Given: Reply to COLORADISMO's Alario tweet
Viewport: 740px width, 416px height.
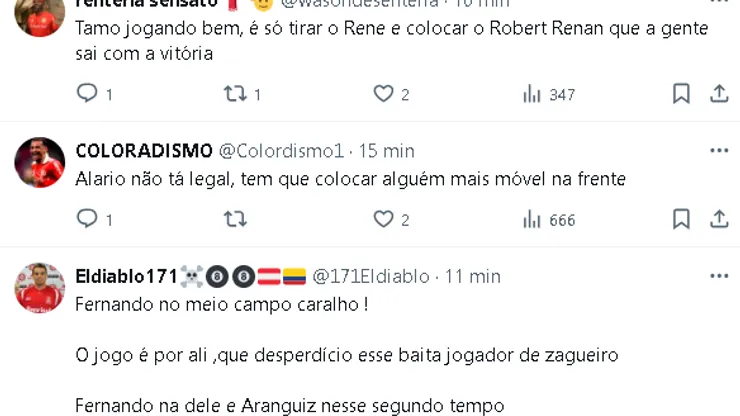Looking at the screenshot, I should [88, 219].
